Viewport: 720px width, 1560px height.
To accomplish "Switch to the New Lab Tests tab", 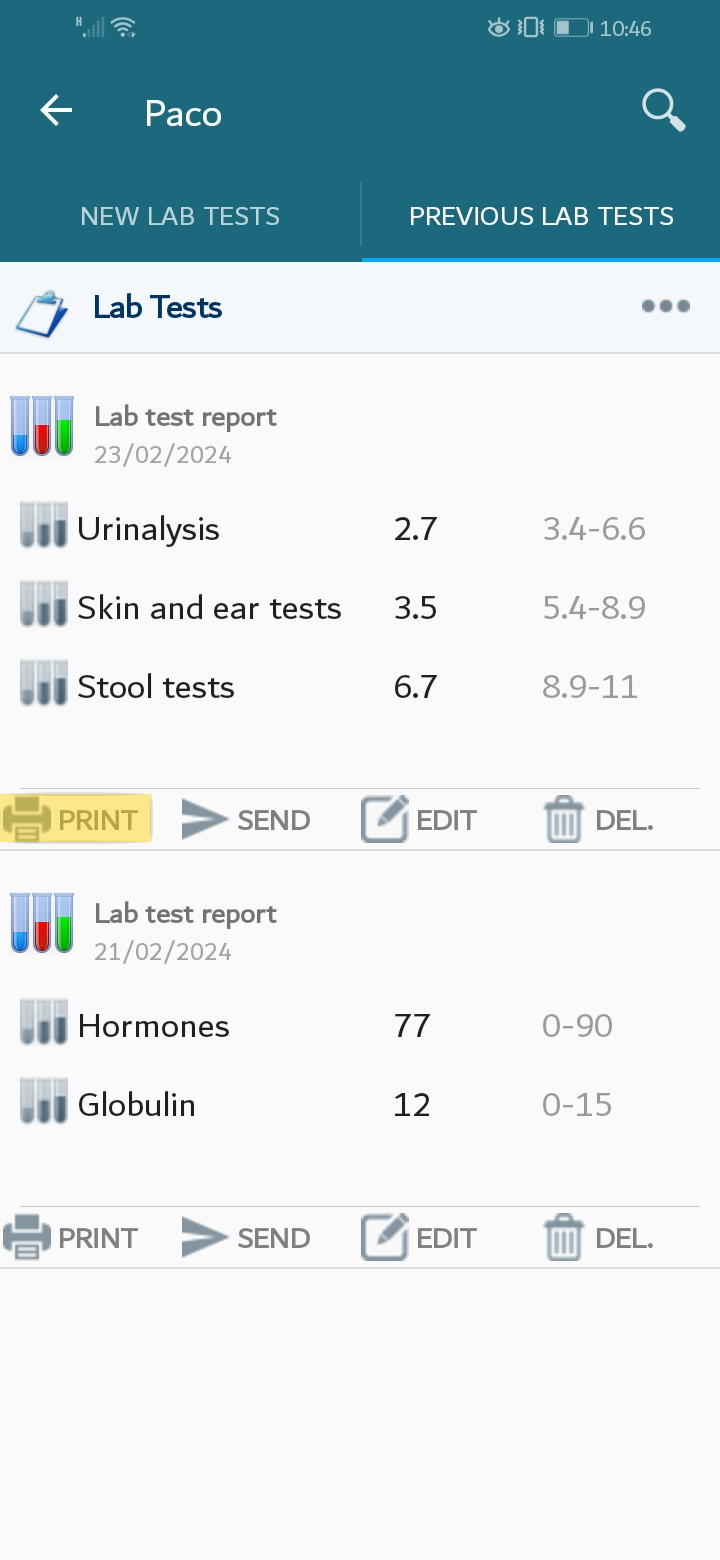I will pyautogui.click(x=180, y=216).
